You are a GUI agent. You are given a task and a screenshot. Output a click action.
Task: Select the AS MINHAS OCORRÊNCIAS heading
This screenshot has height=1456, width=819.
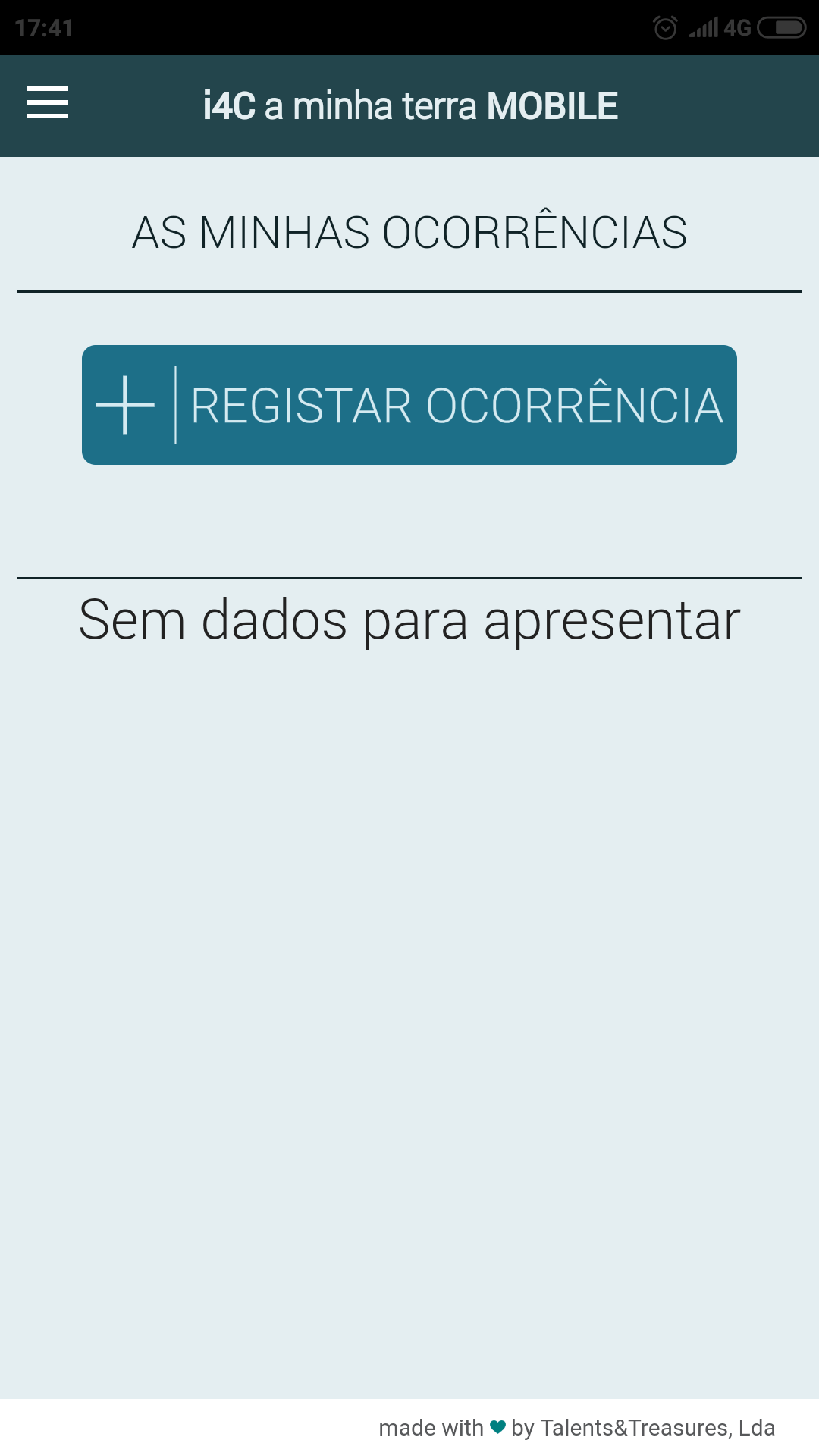point(409,233)
